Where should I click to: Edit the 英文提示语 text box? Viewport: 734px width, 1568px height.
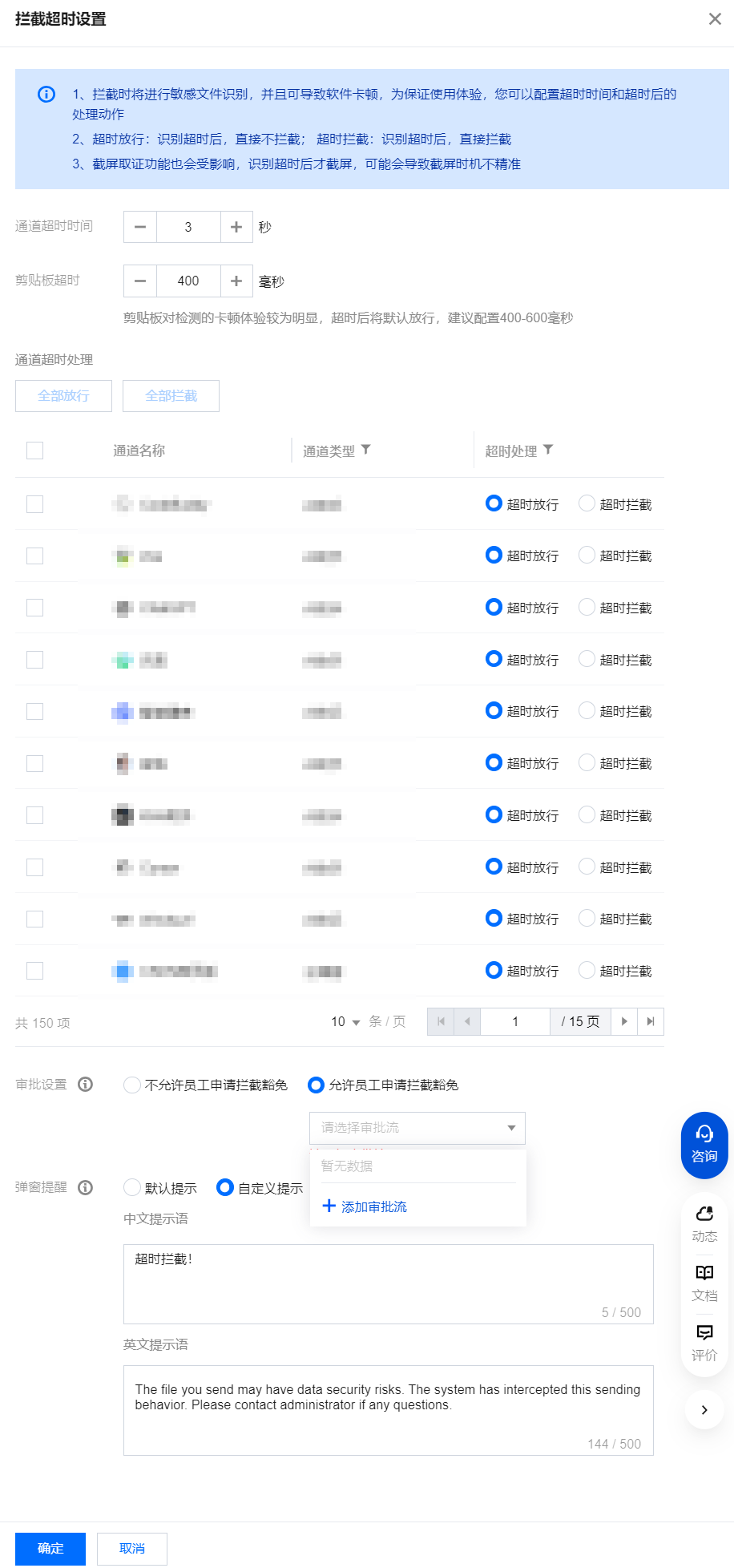[x=388, y=1409]
